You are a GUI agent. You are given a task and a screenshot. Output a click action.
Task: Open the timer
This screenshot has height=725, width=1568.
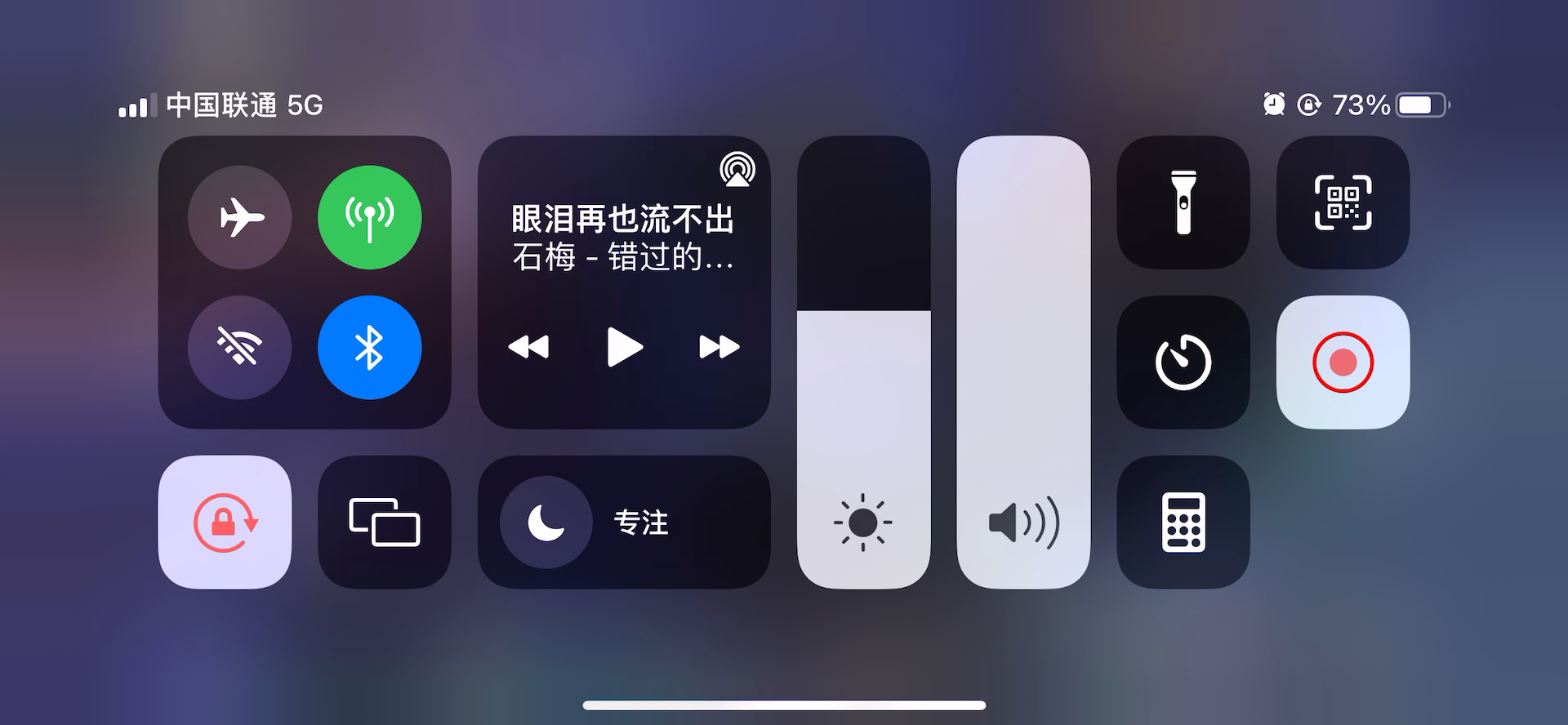[1183, 362]
